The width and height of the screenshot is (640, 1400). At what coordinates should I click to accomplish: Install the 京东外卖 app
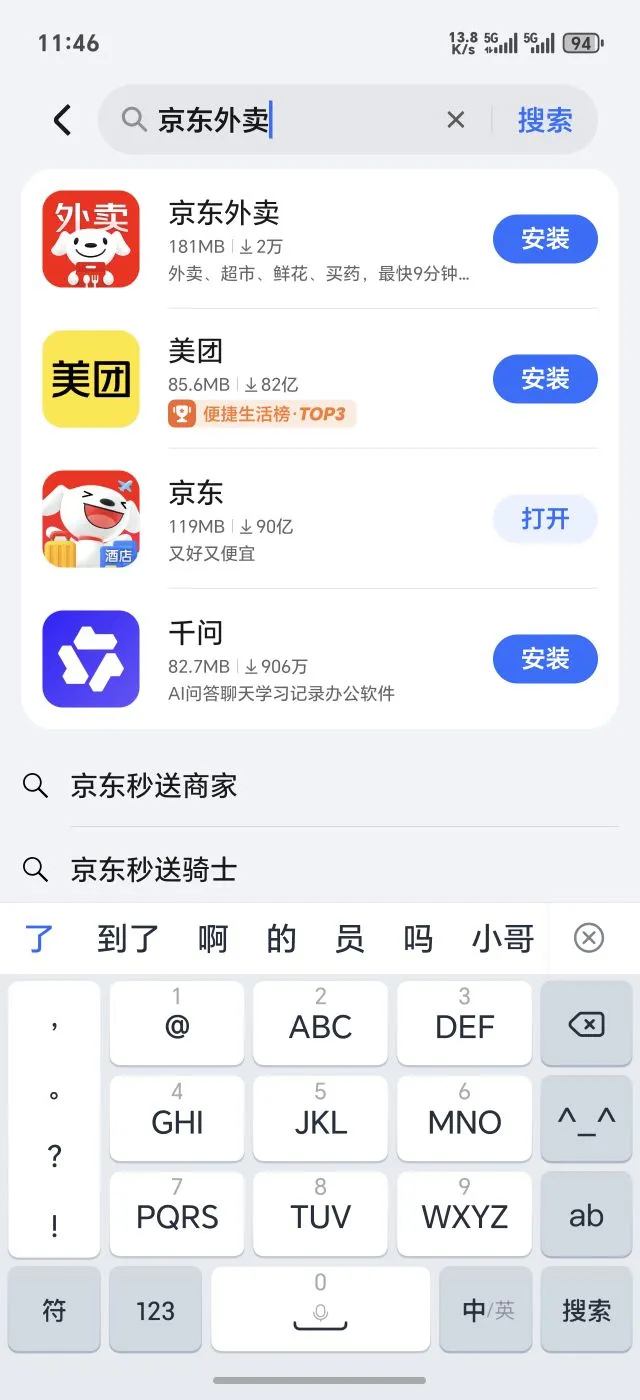tap(545, 239)
